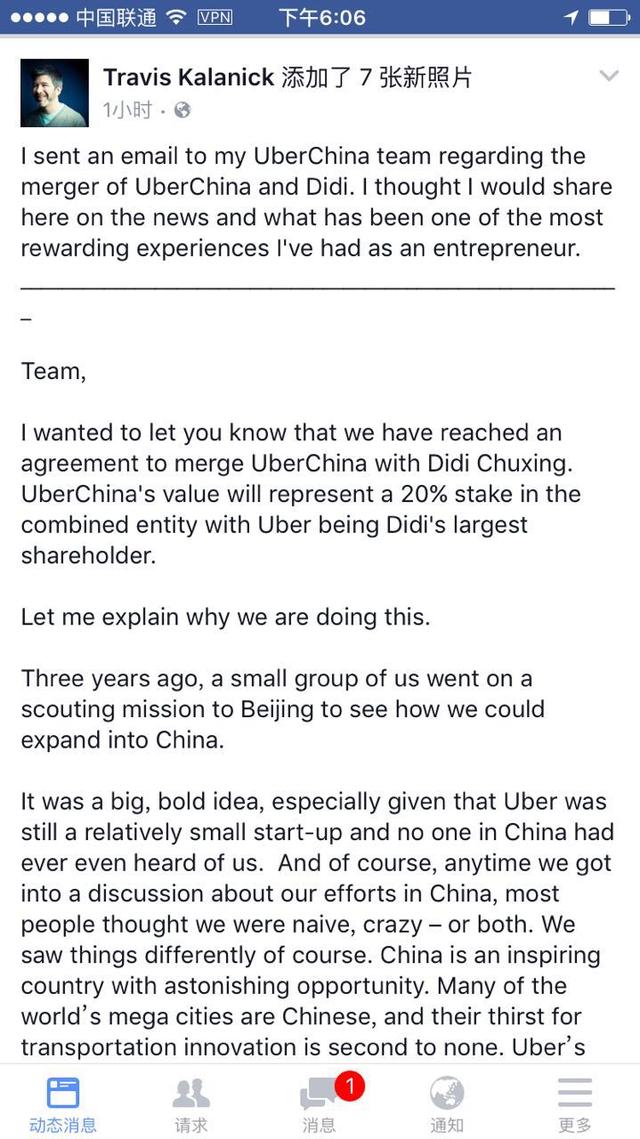Switch to the 动态消息 news feed tab
This screenshot has height=1139, width=640.
[62, 1105]
